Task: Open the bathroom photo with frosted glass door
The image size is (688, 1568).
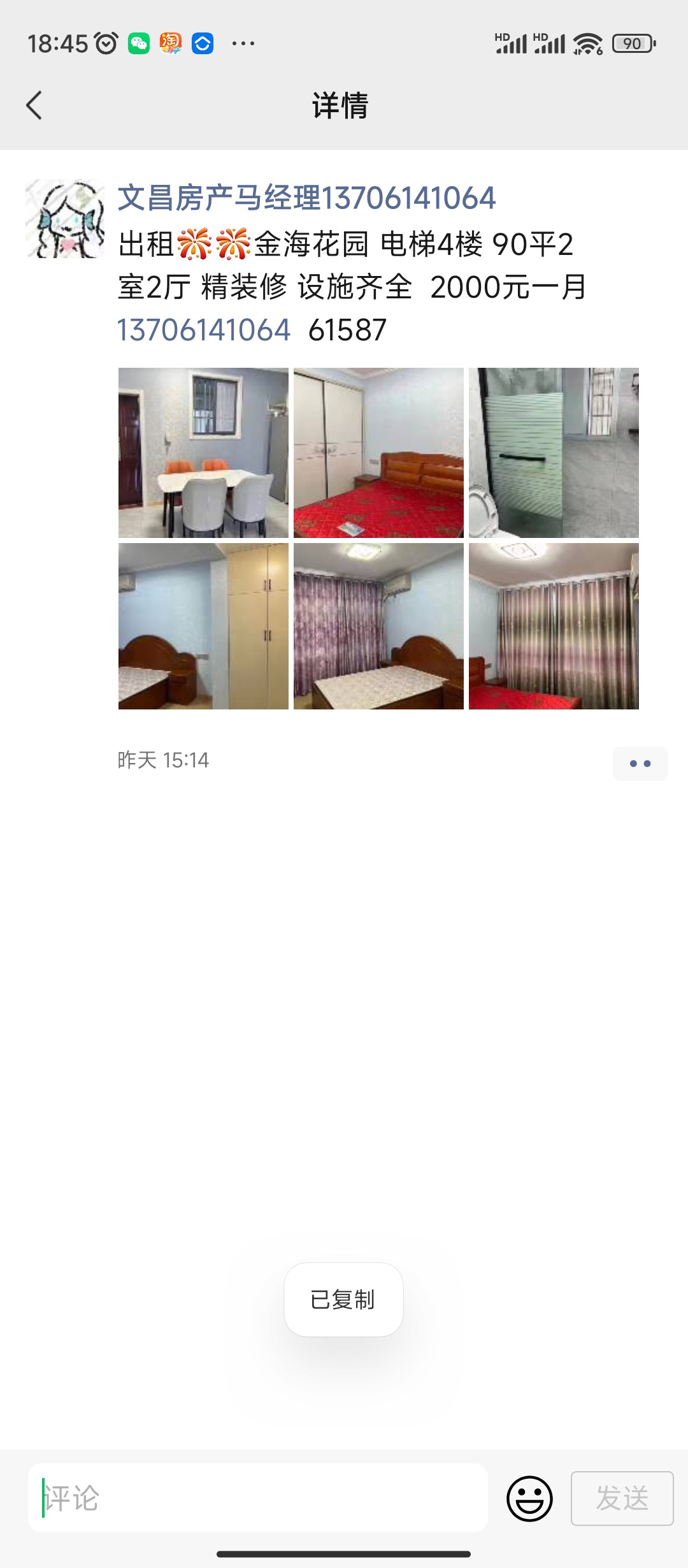Action: point(554,453)
